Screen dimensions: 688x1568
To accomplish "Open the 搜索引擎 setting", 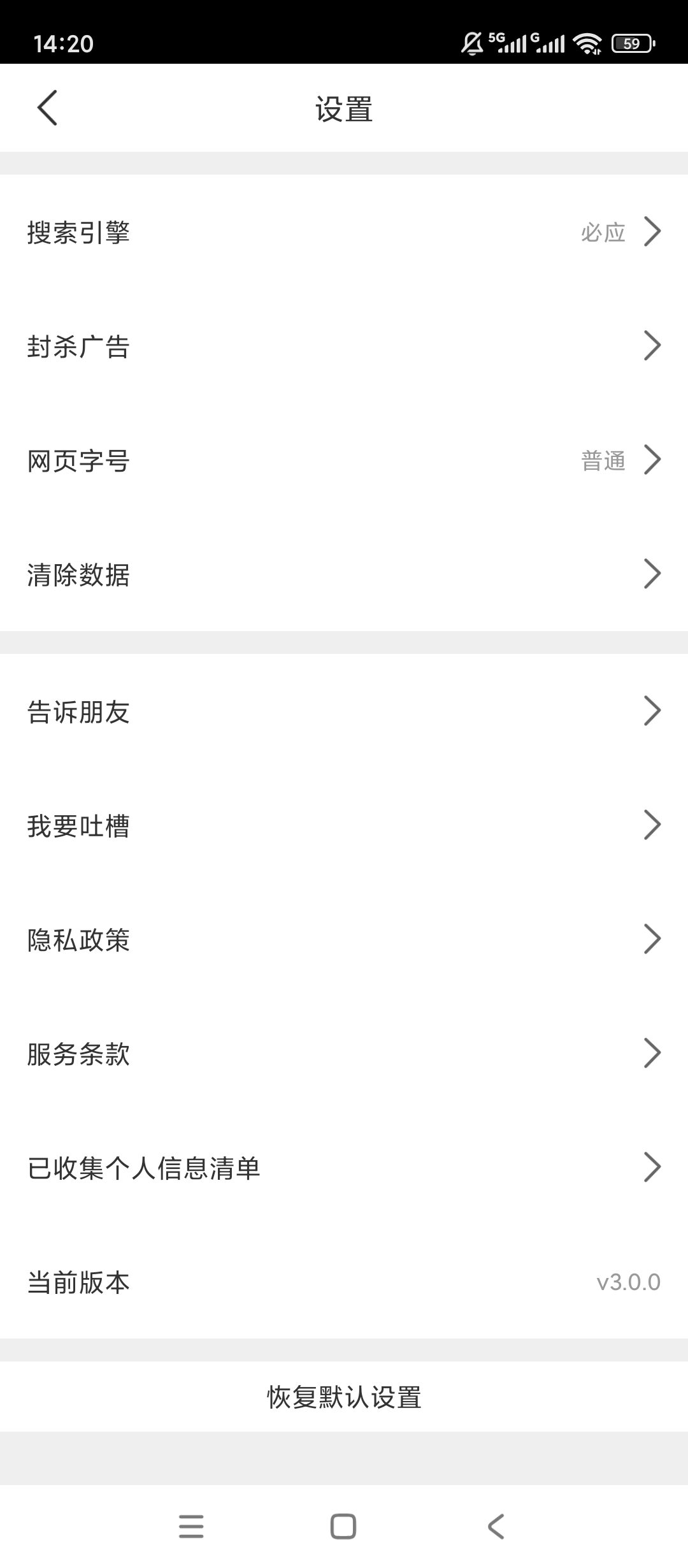I will (344, 232).
